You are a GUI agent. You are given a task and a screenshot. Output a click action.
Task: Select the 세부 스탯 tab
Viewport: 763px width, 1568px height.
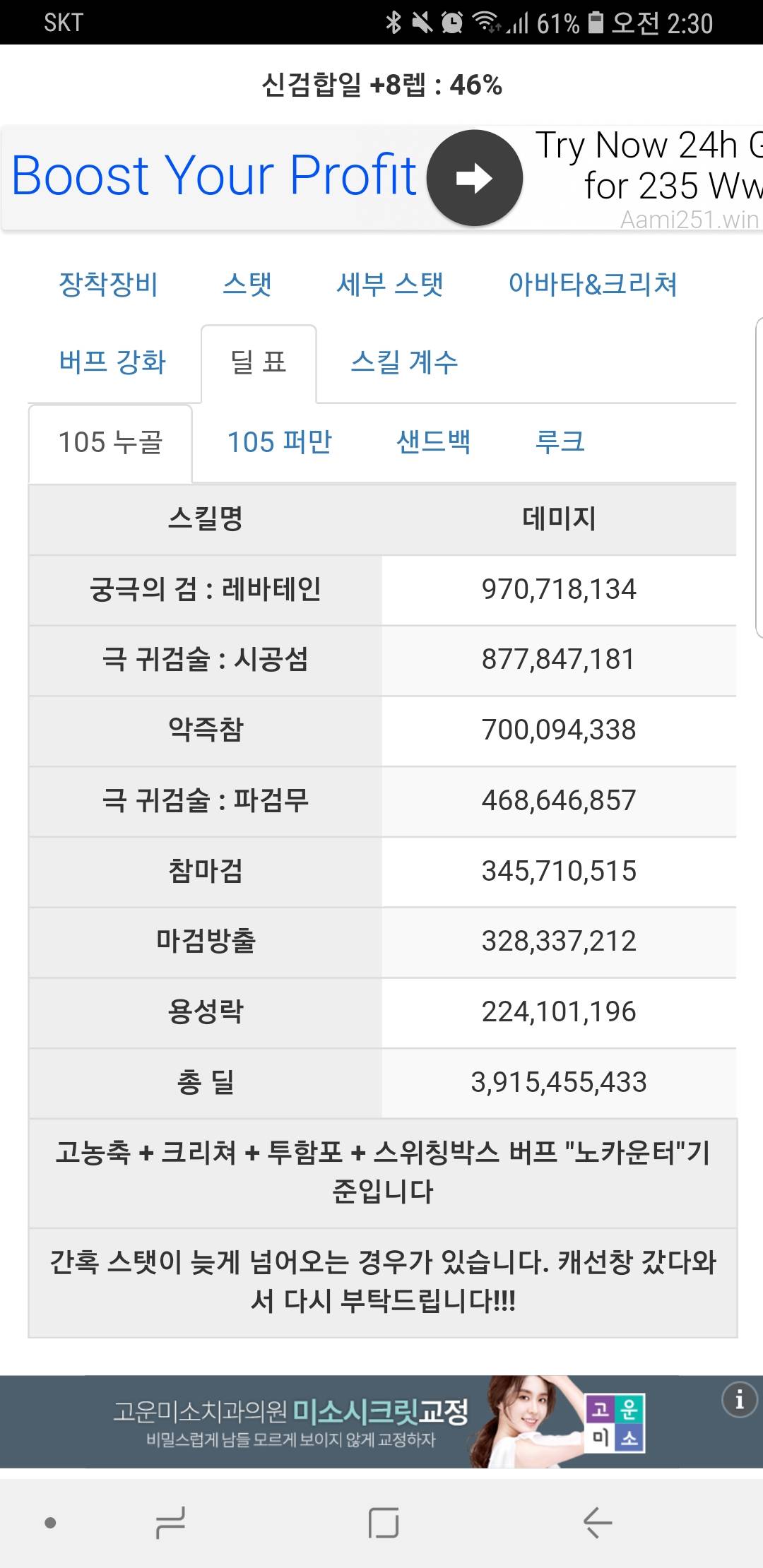tap(390, 285)
